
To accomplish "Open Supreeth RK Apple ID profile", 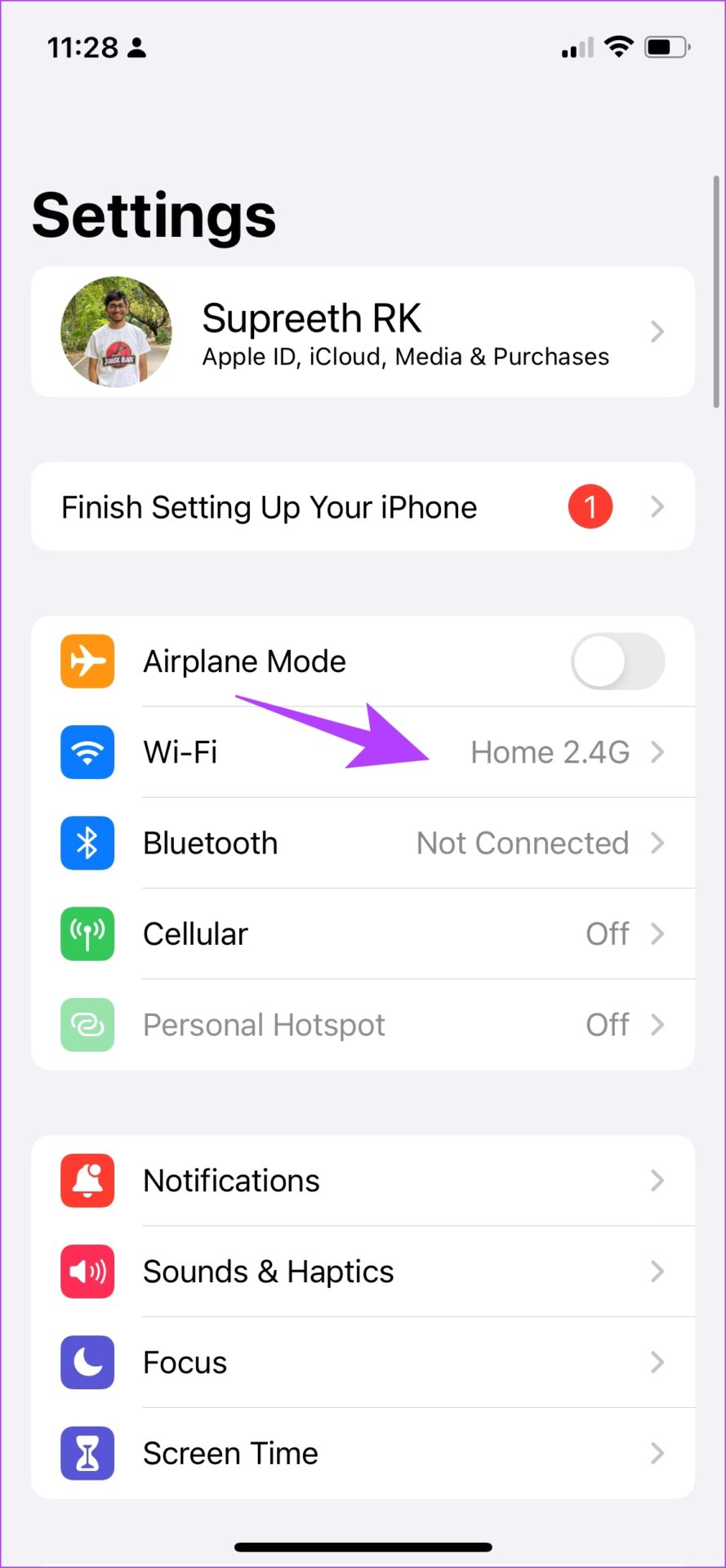I will (363, 332).
